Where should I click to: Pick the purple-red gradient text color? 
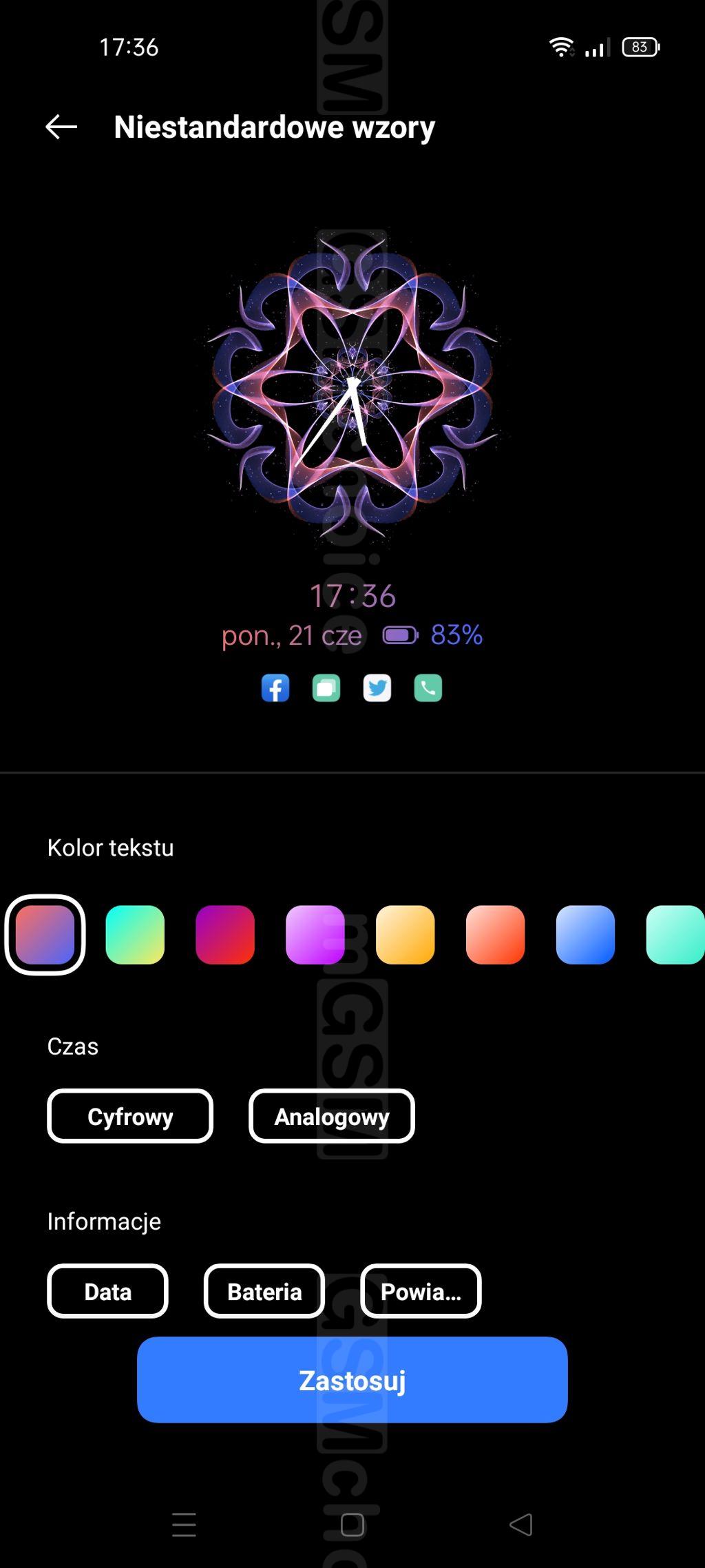pyautogui.click(x=225, y=934)
